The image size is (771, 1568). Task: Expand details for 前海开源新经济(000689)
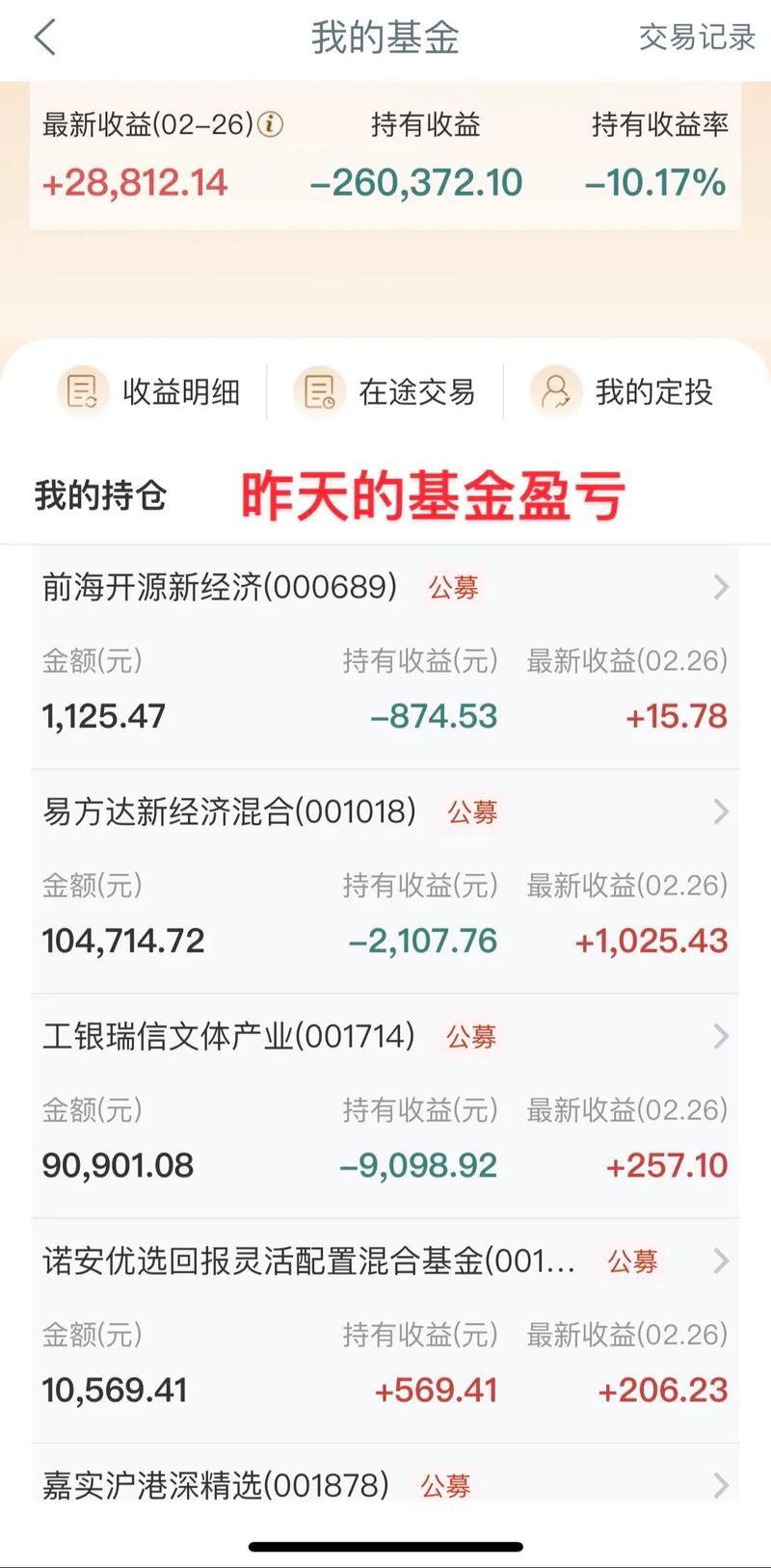point(721,588)
